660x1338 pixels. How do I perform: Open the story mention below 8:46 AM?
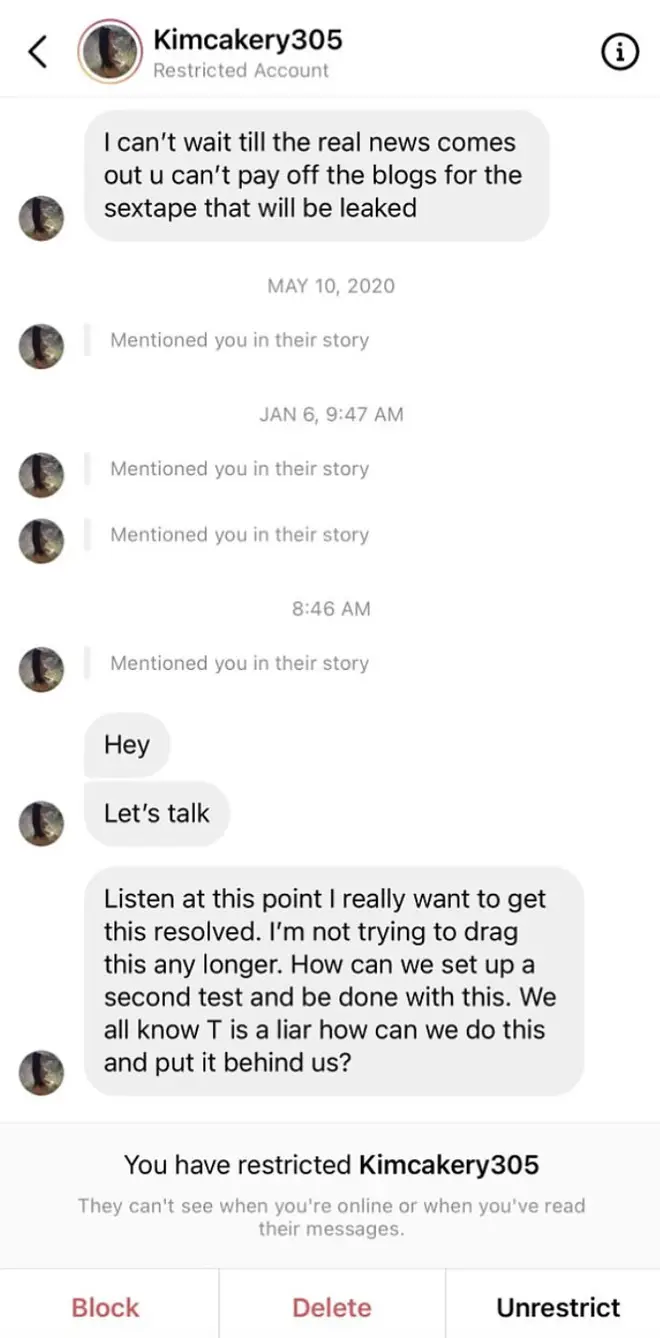click(239, 663)
